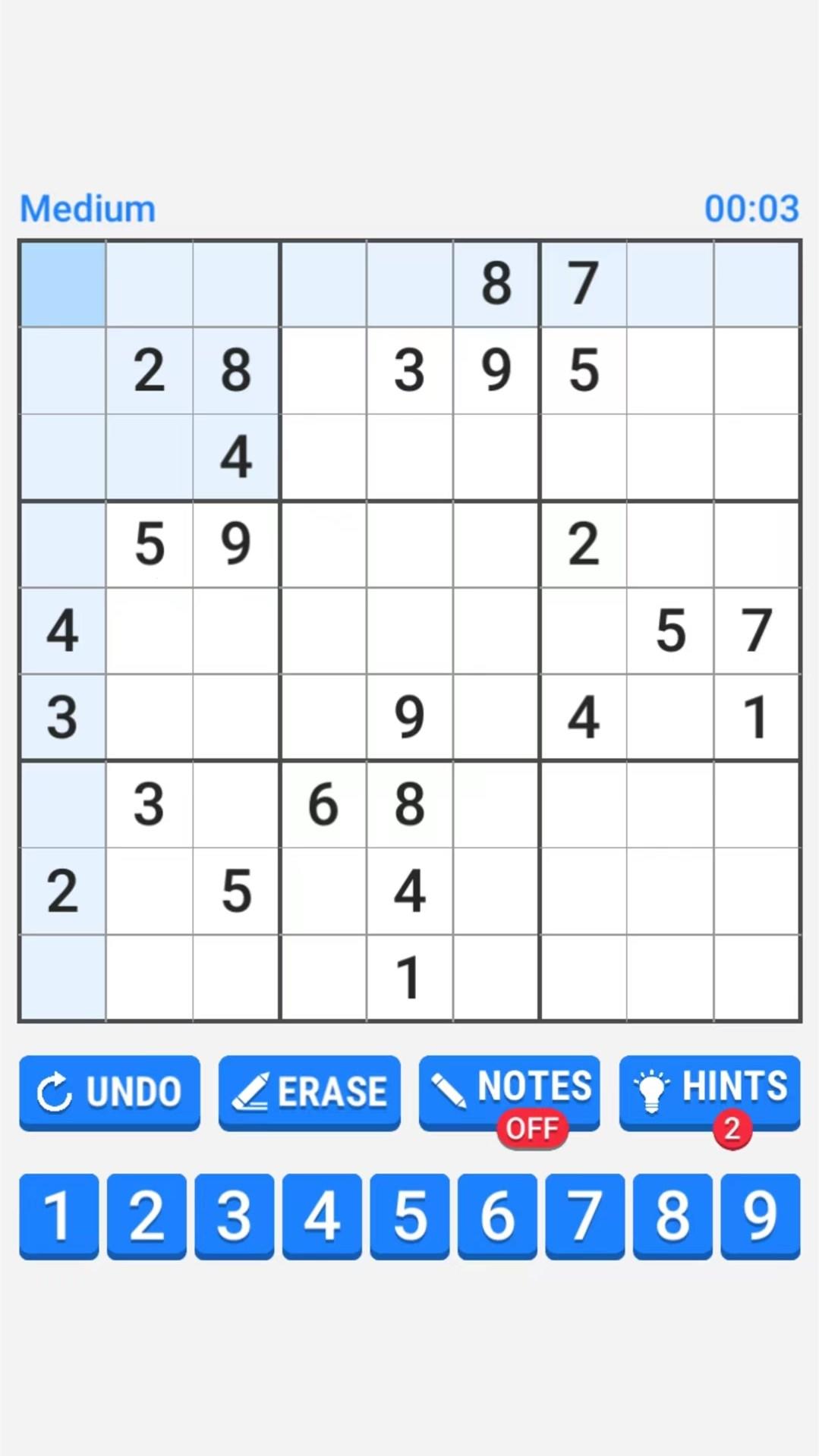This screenshot has width=819, height=1456.
Task: Select the empty center cell of the board
Action: pyautogui.click(x=410, y=631)
